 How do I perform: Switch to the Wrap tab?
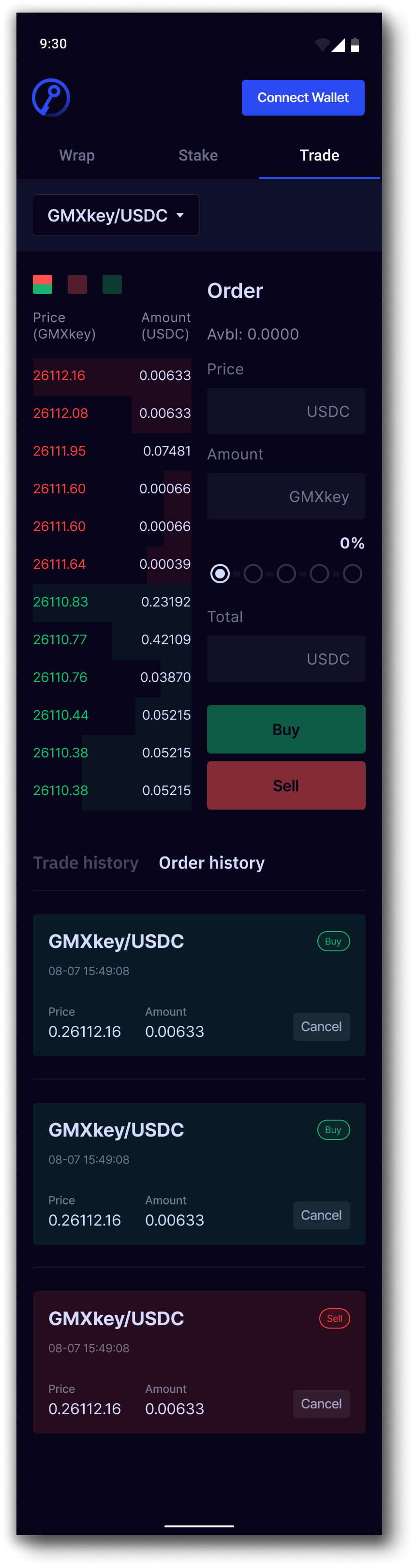pos(77,155)
